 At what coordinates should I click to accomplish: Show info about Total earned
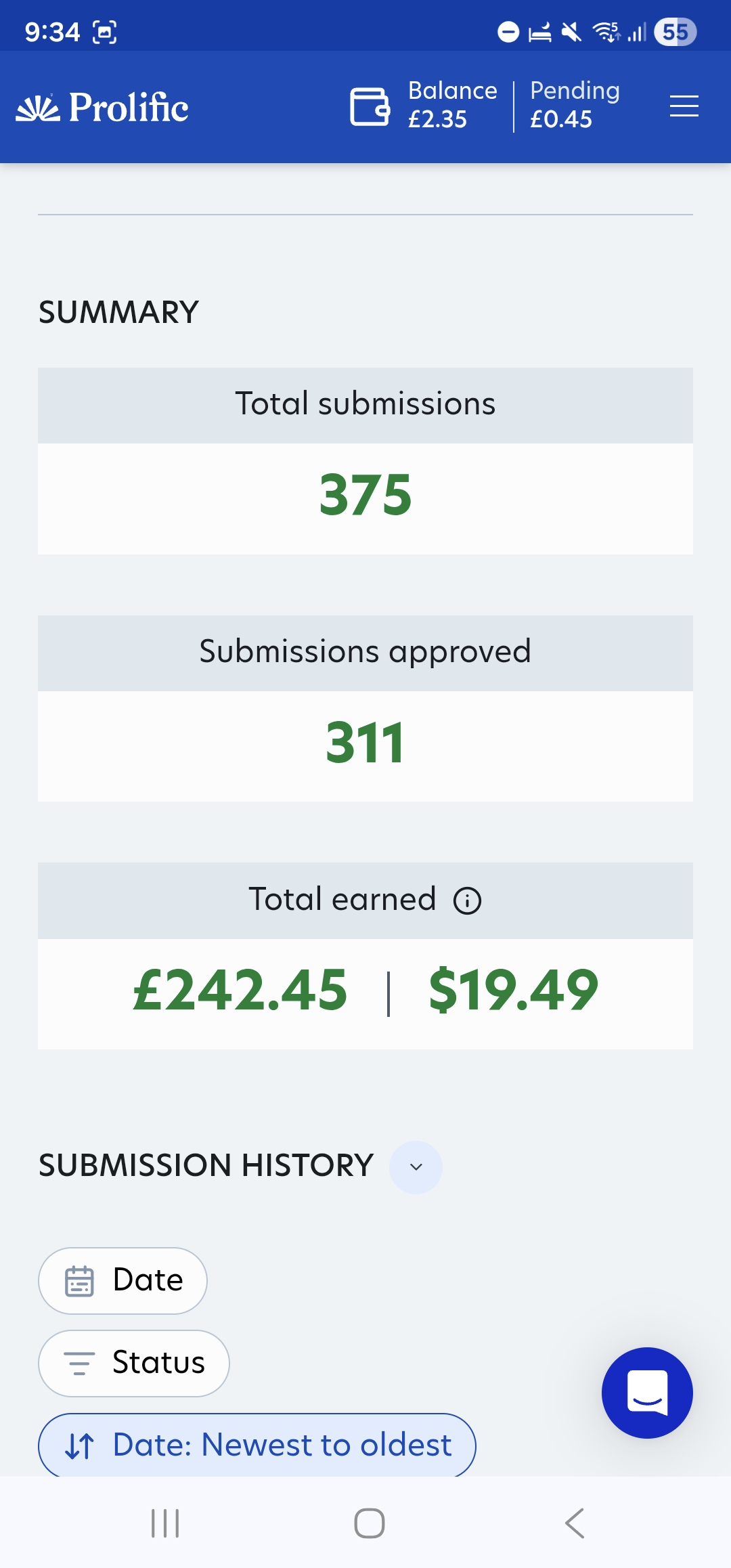click(x=467, y=901)
